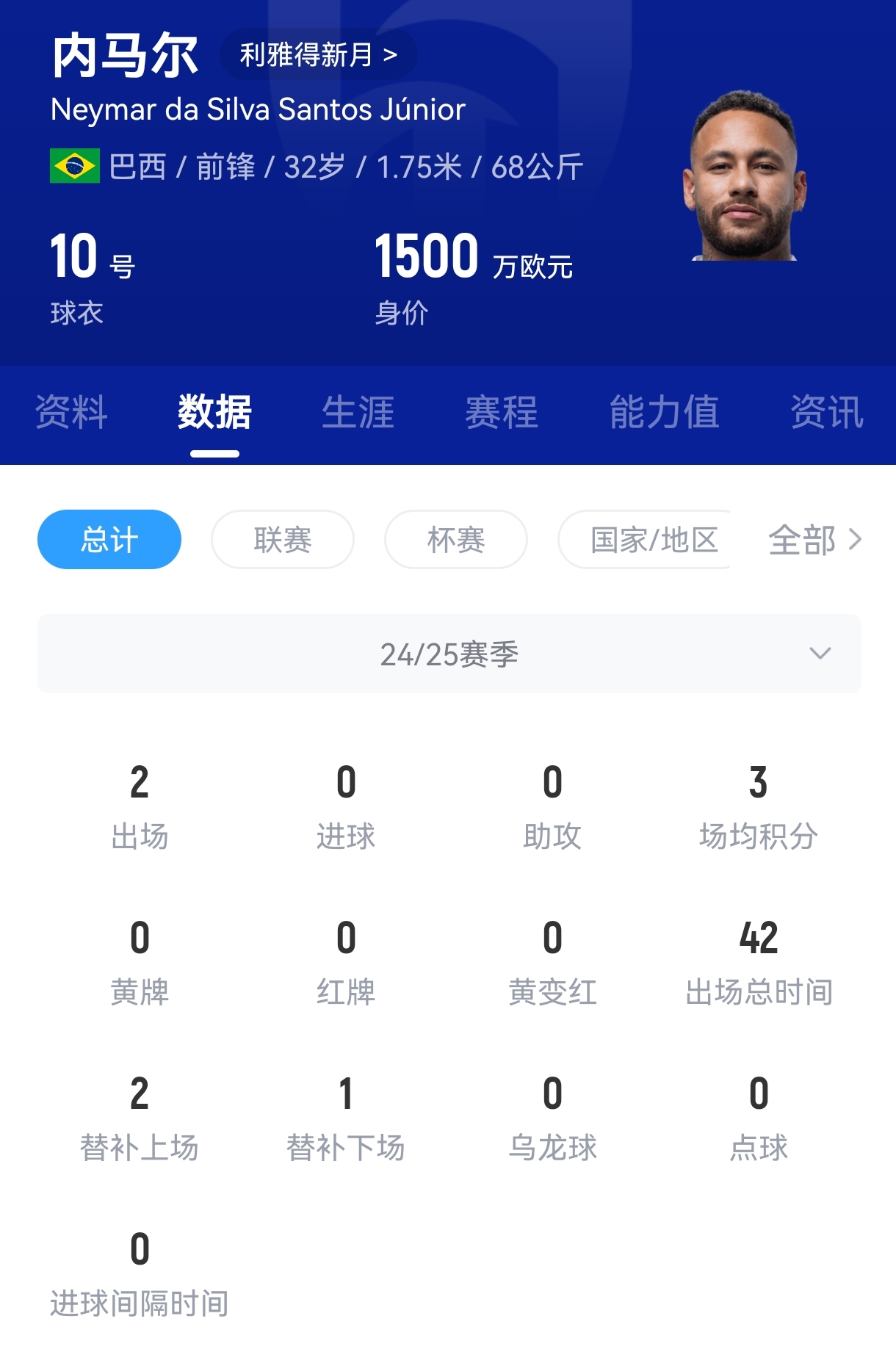Select the 杯赛 filter
The height and width of the screenshot is (1363, 896).
tap(455, 539)
